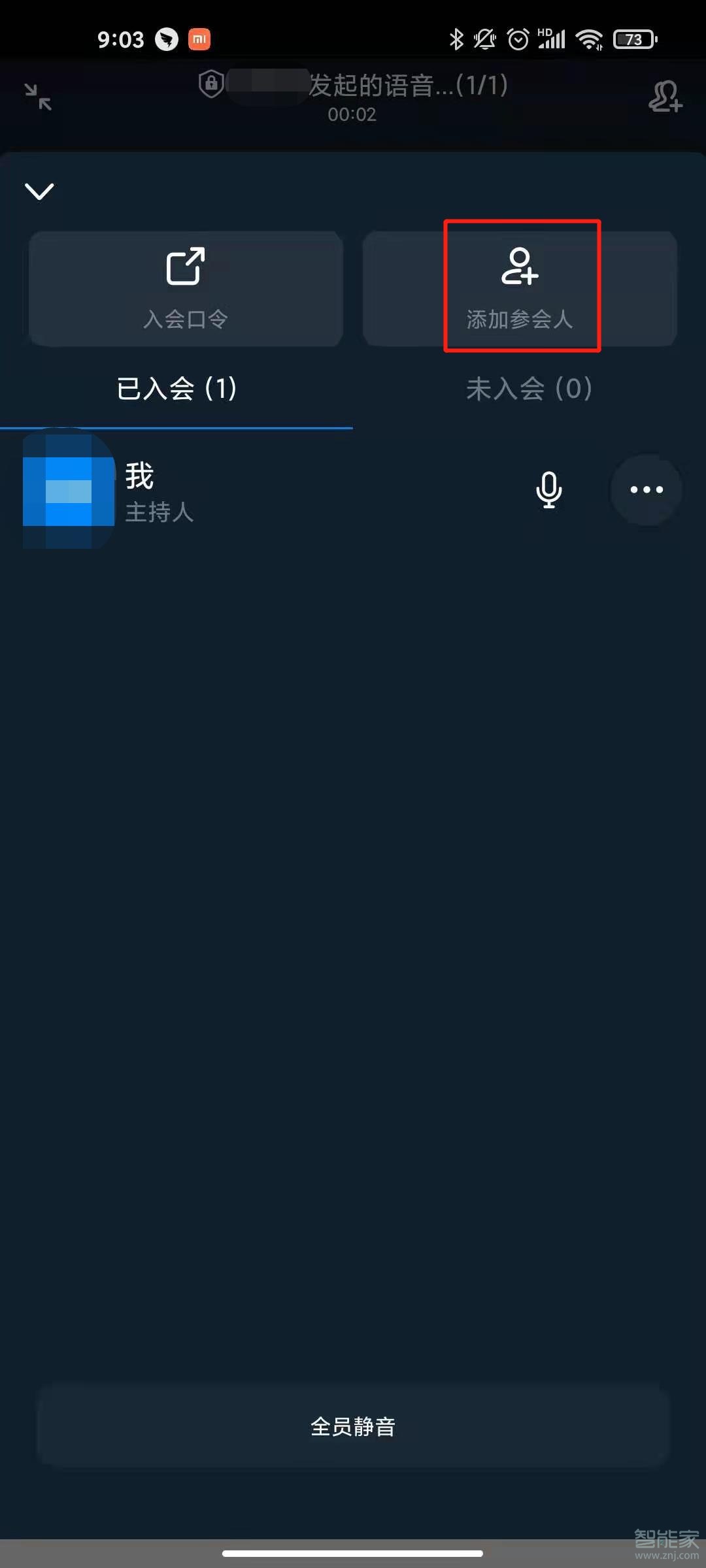Tap 全员静音 to mute everyone
This screenshot has width=706, height=1568.
(x=353, y=1426)
